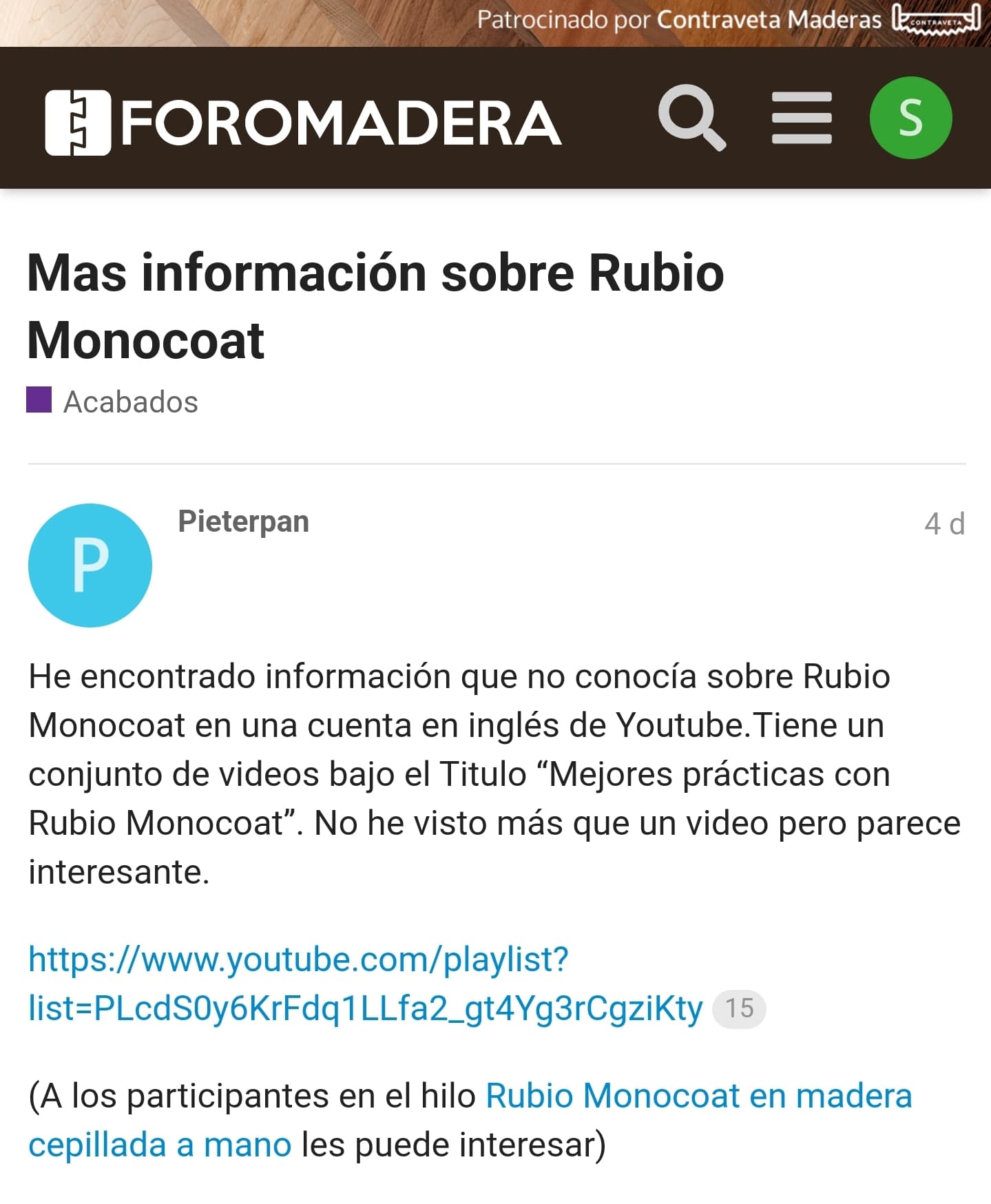Tap the 4 d post date

click(943, 524)
